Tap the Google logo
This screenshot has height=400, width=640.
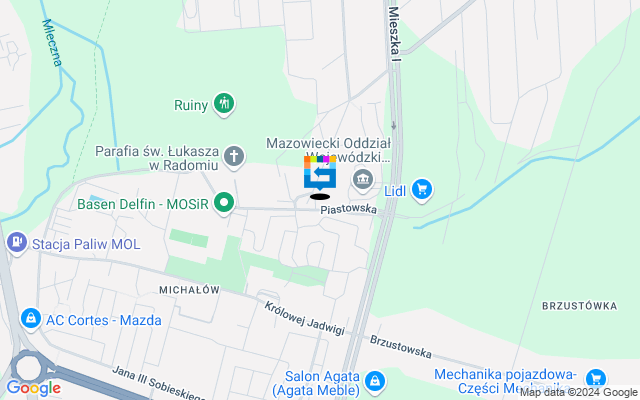point(33,388)
